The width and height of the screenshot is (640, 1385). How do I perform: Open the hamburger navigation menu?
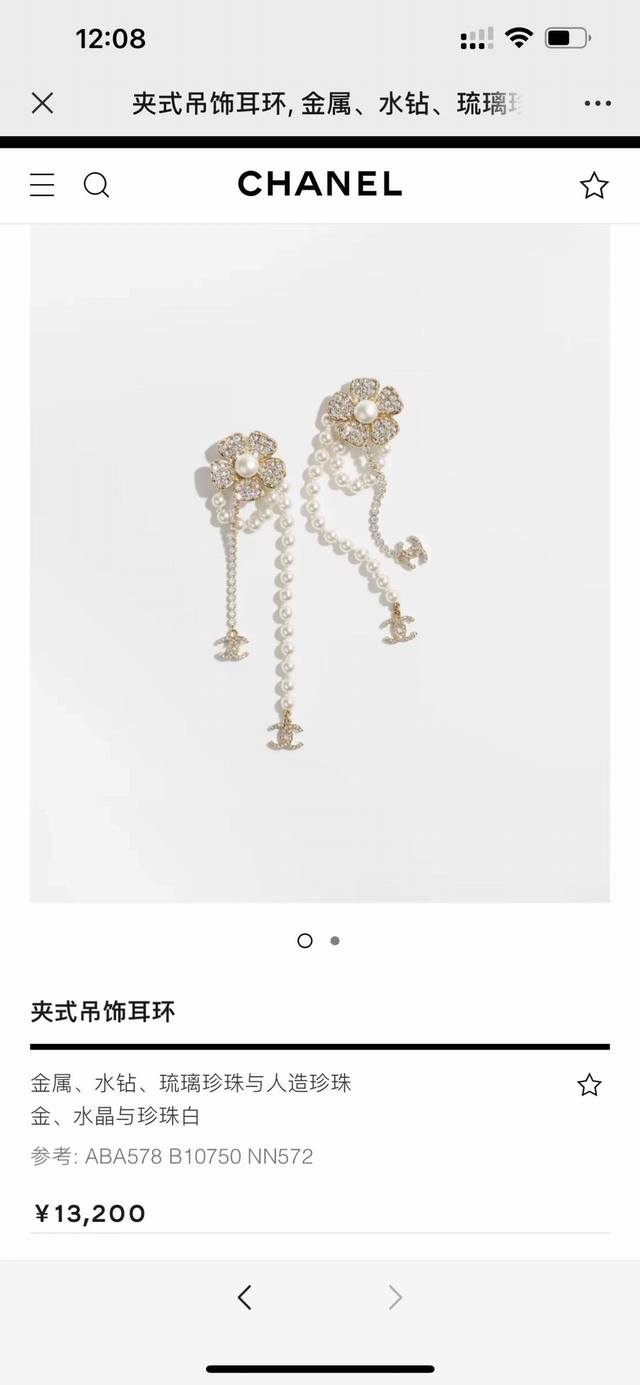[x=42, y=185]
